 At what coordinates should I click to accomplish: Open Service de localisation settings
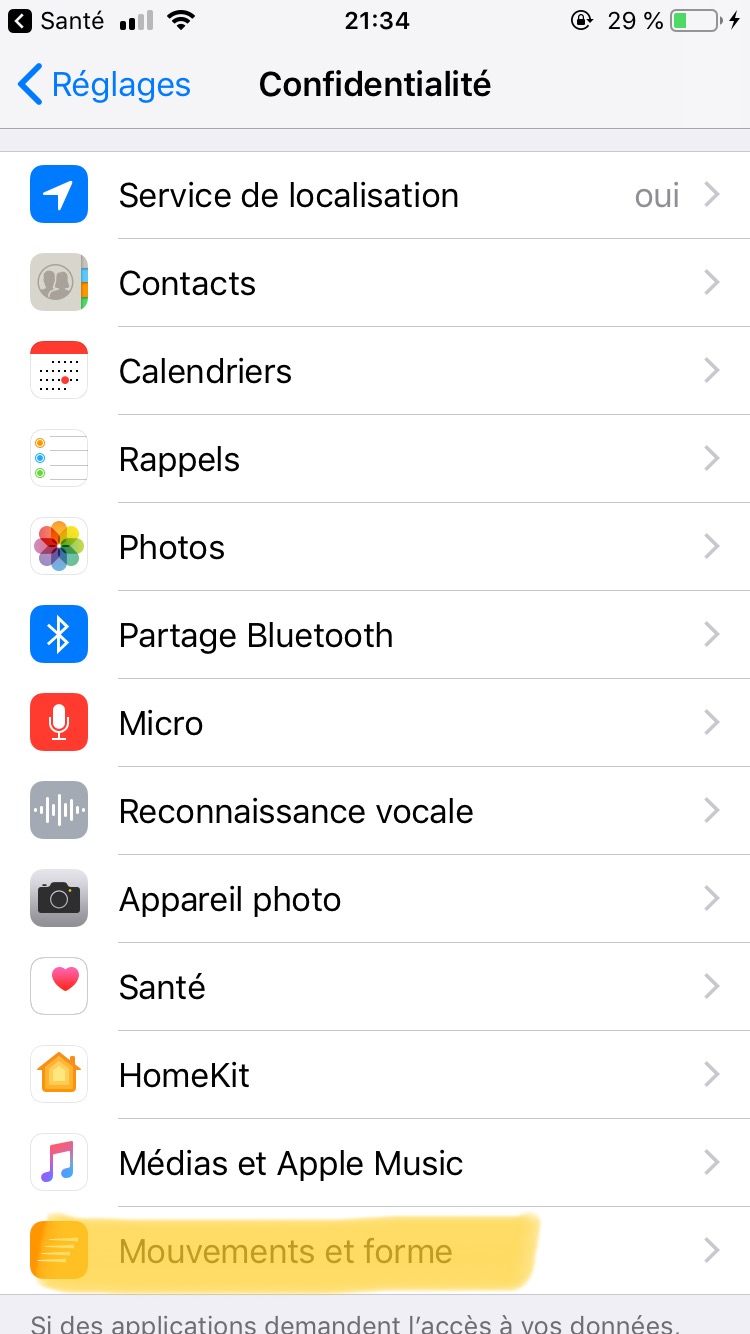(288, 196)
